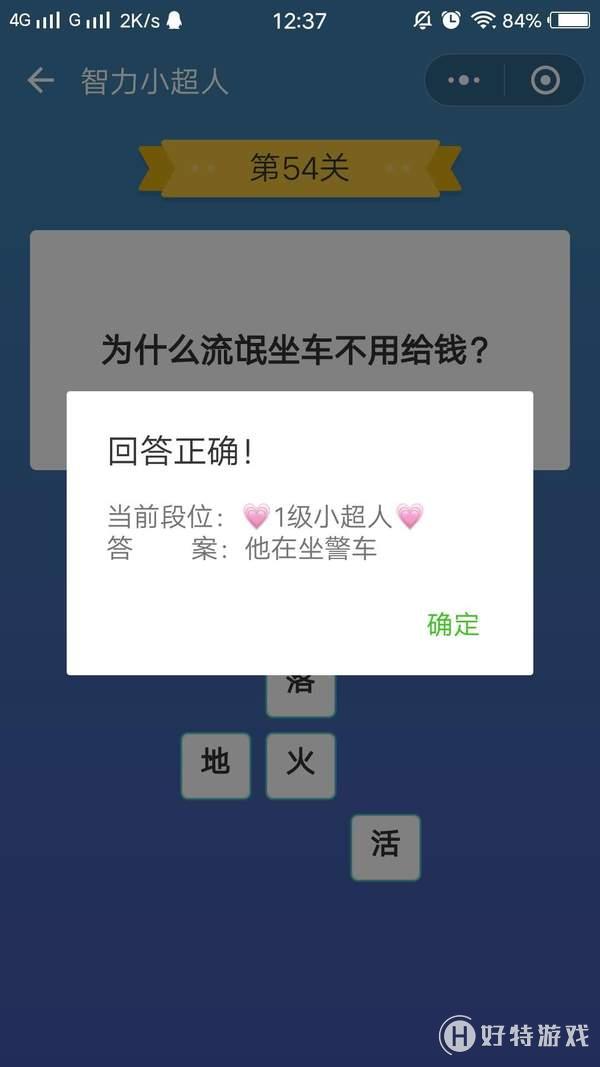
Task: Select the 地 character tile
Action: [215, 765]
